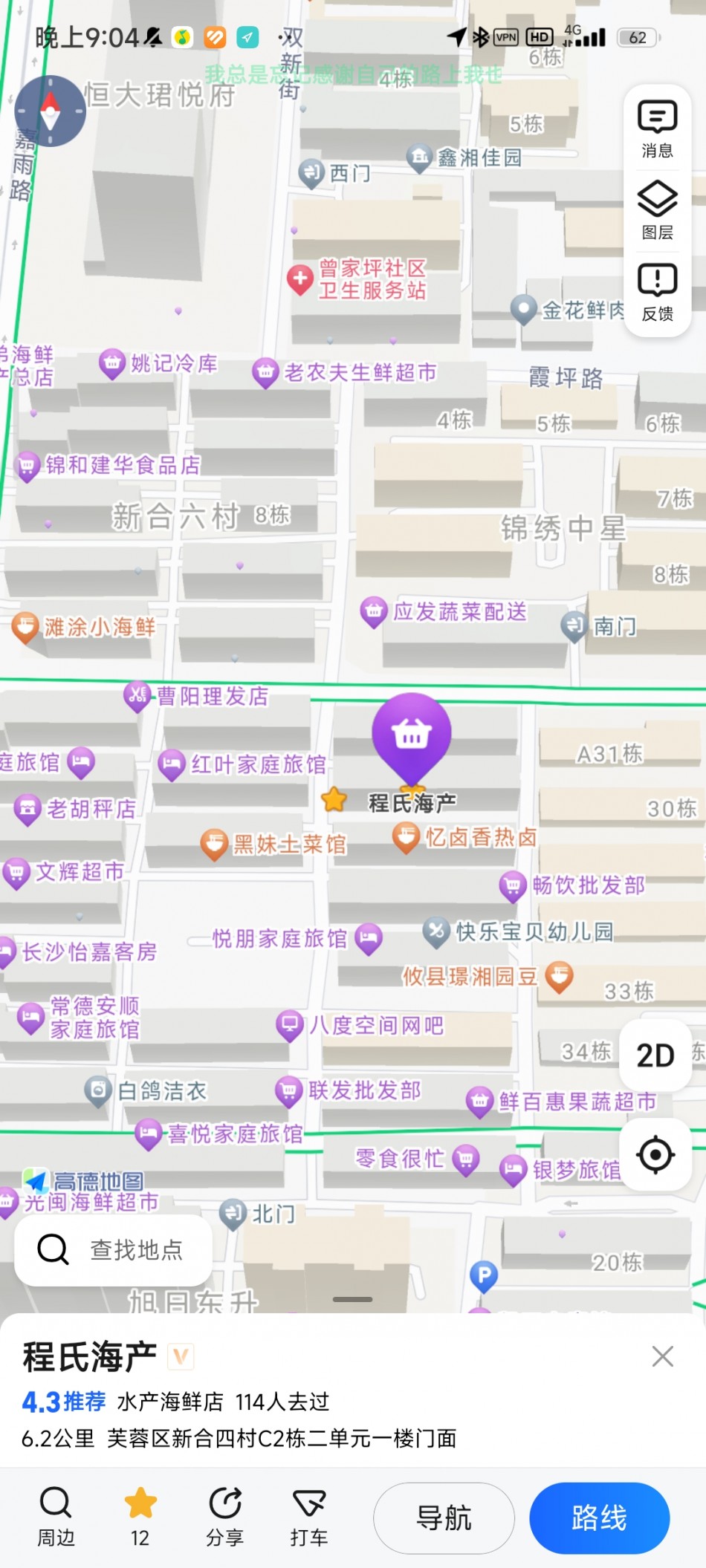
Task: Open the 图层 map layers panel
Action: (657, 210)
